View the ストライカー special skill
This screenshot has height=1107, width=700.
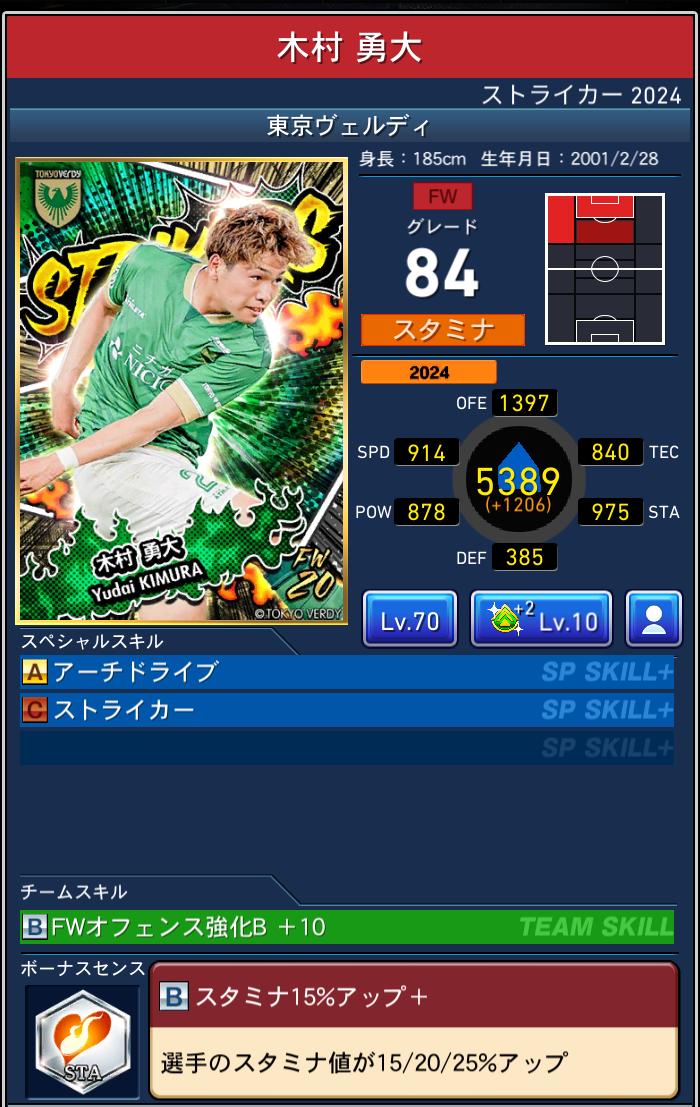coord(346,710)
